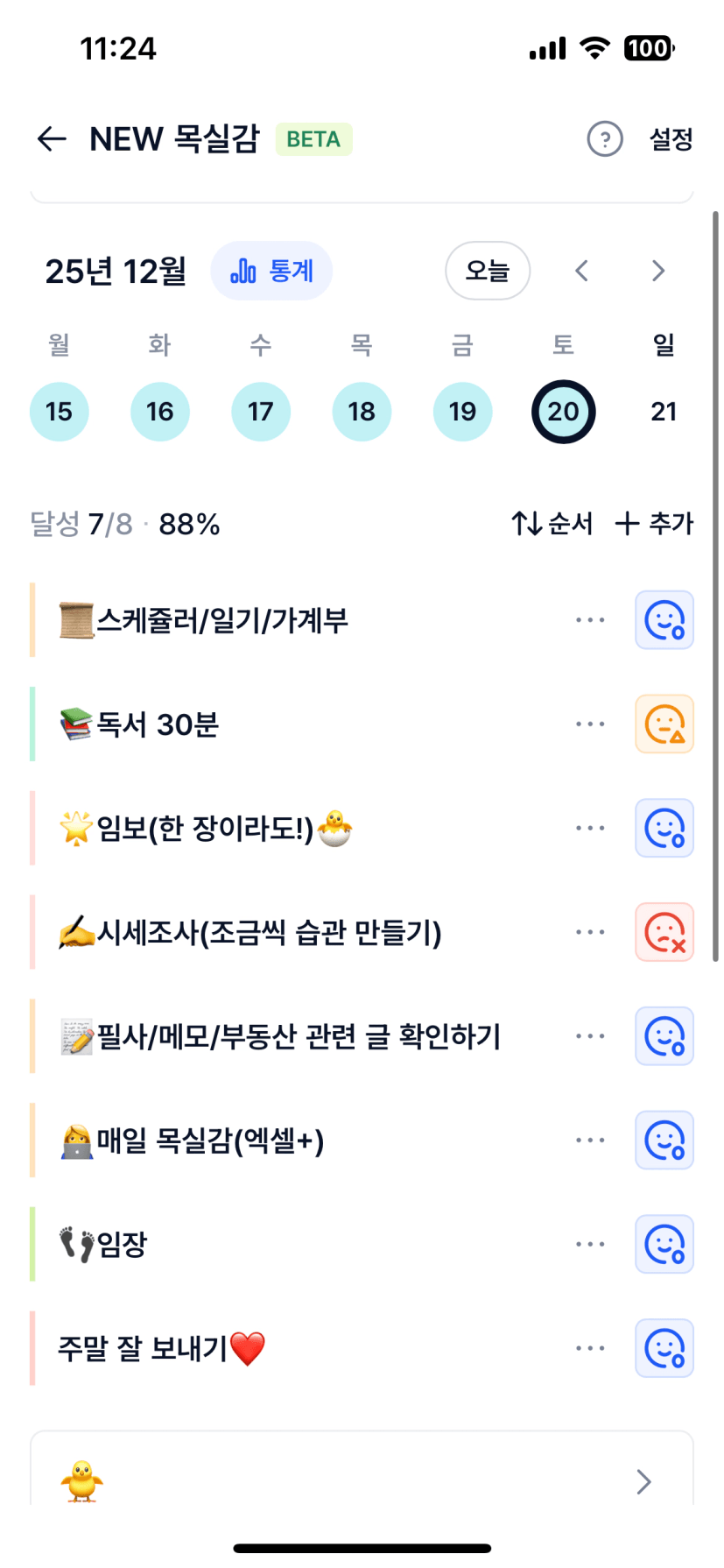Open 설정 settings
This screenshot has height=1568, width=724.
coord(671,138)
